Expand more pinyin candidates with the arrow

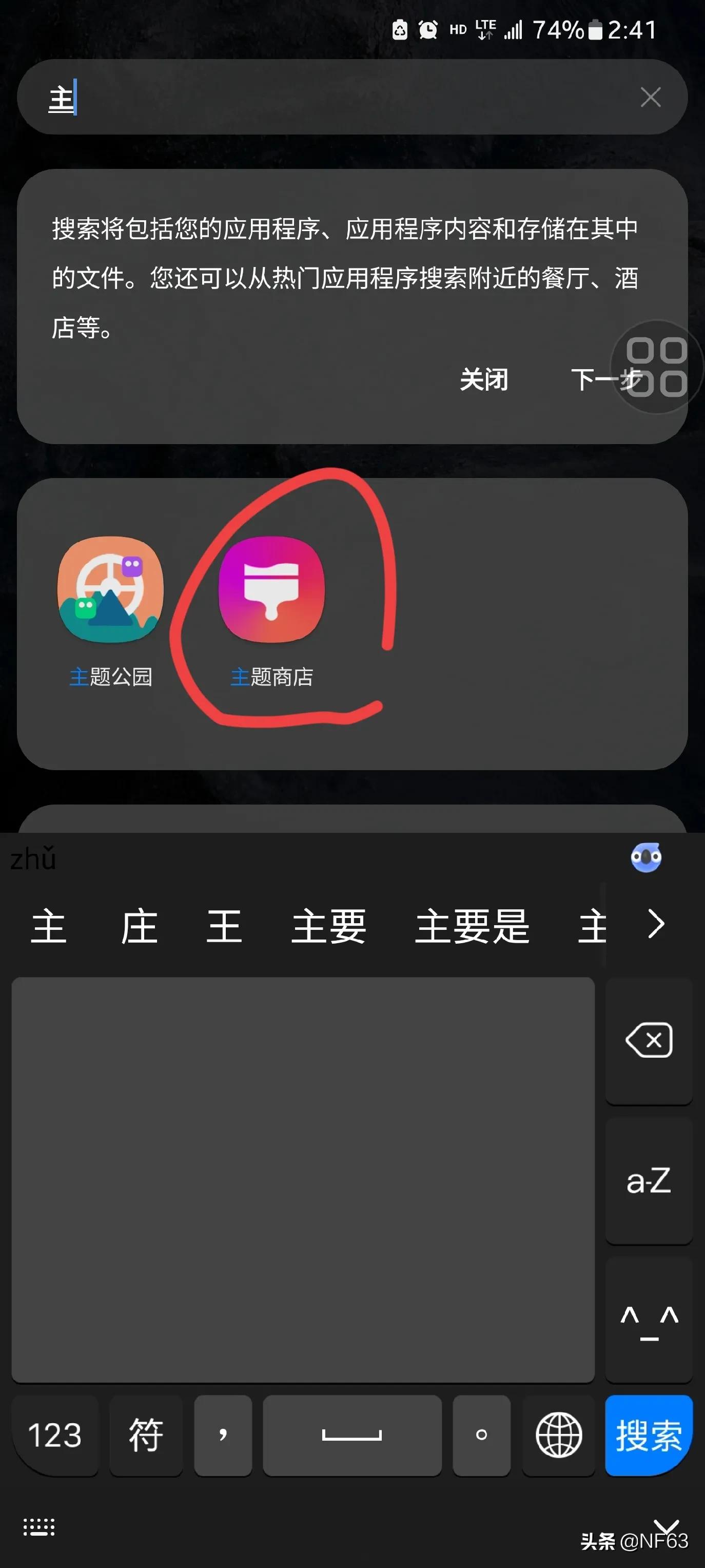click(656, 923)
